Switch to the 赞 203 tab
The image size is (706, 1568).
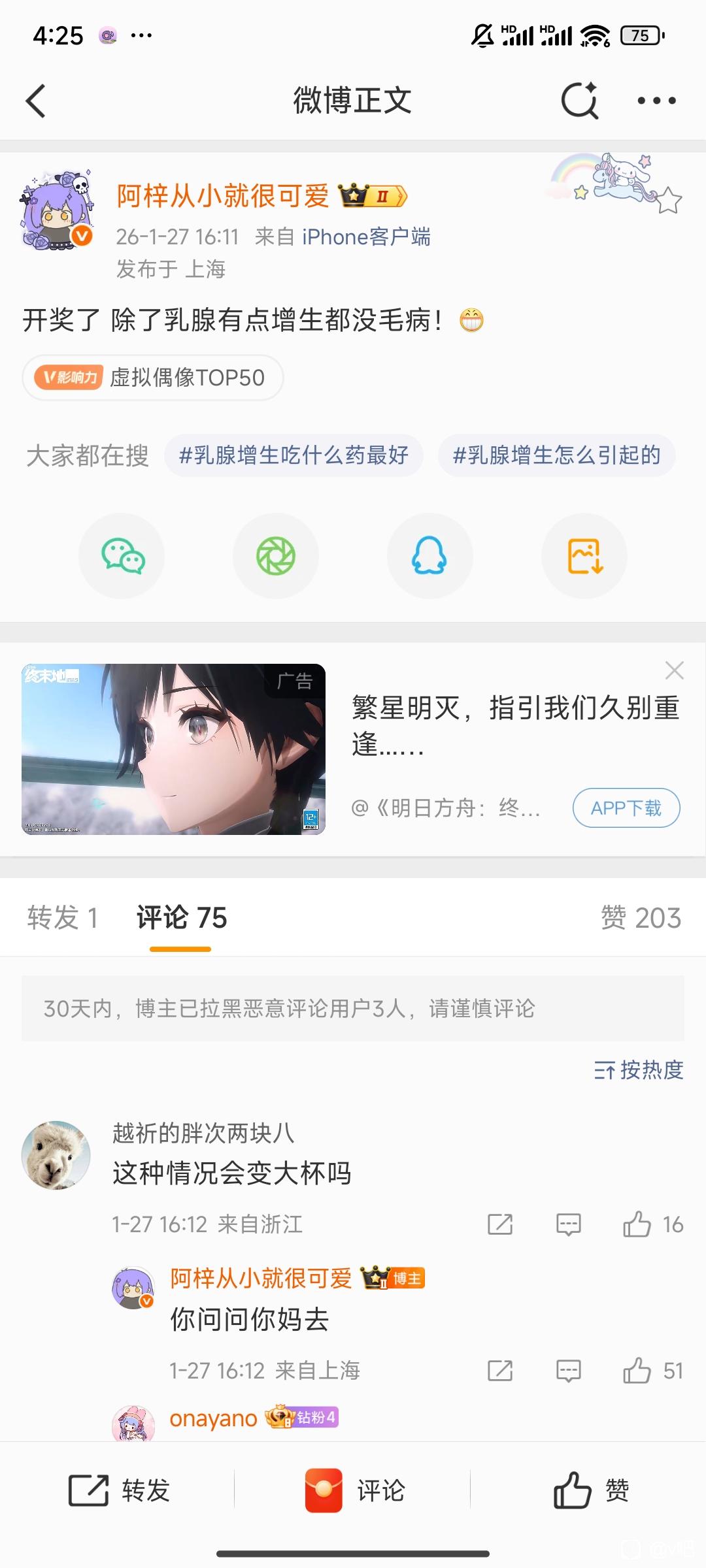pyautogui.click(x=641, y=918)
